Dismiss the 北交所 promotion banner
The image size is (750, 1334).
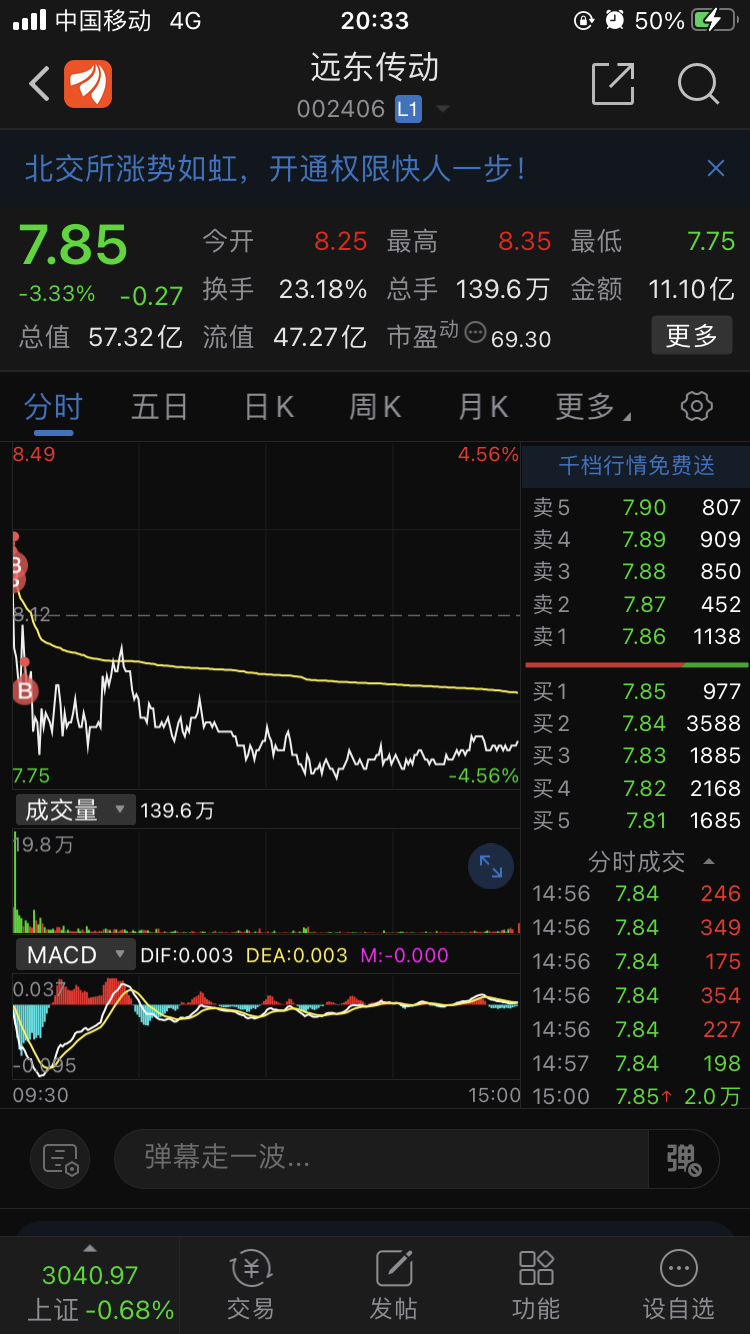(716, 168)
